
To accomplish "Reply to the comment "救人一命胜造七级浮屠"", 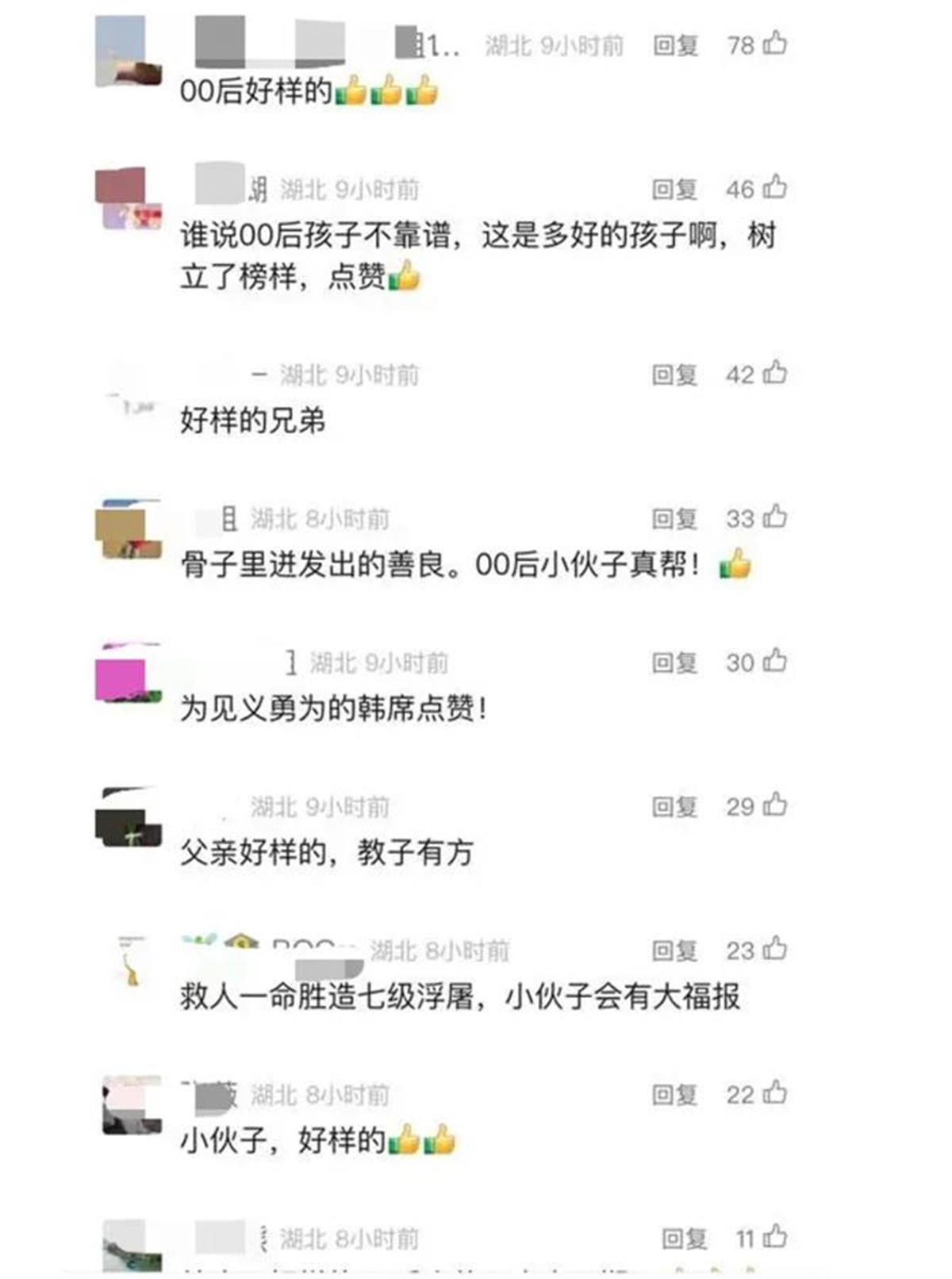I will coord(674,951).
